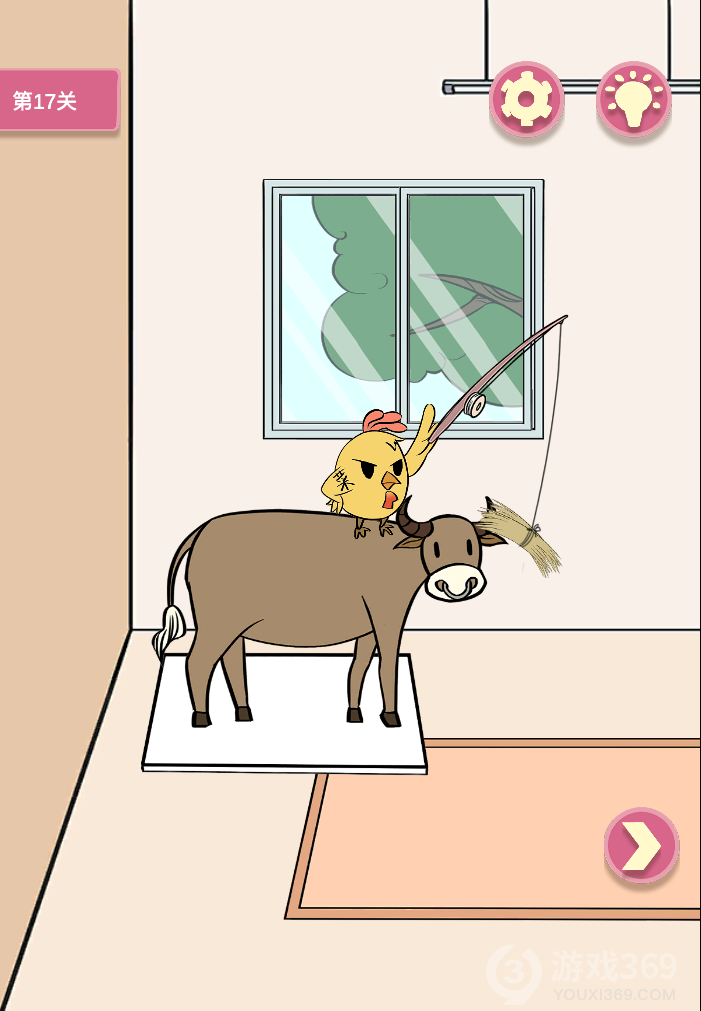
Task: Open the settings gear icon
Action: coord(526,98)
